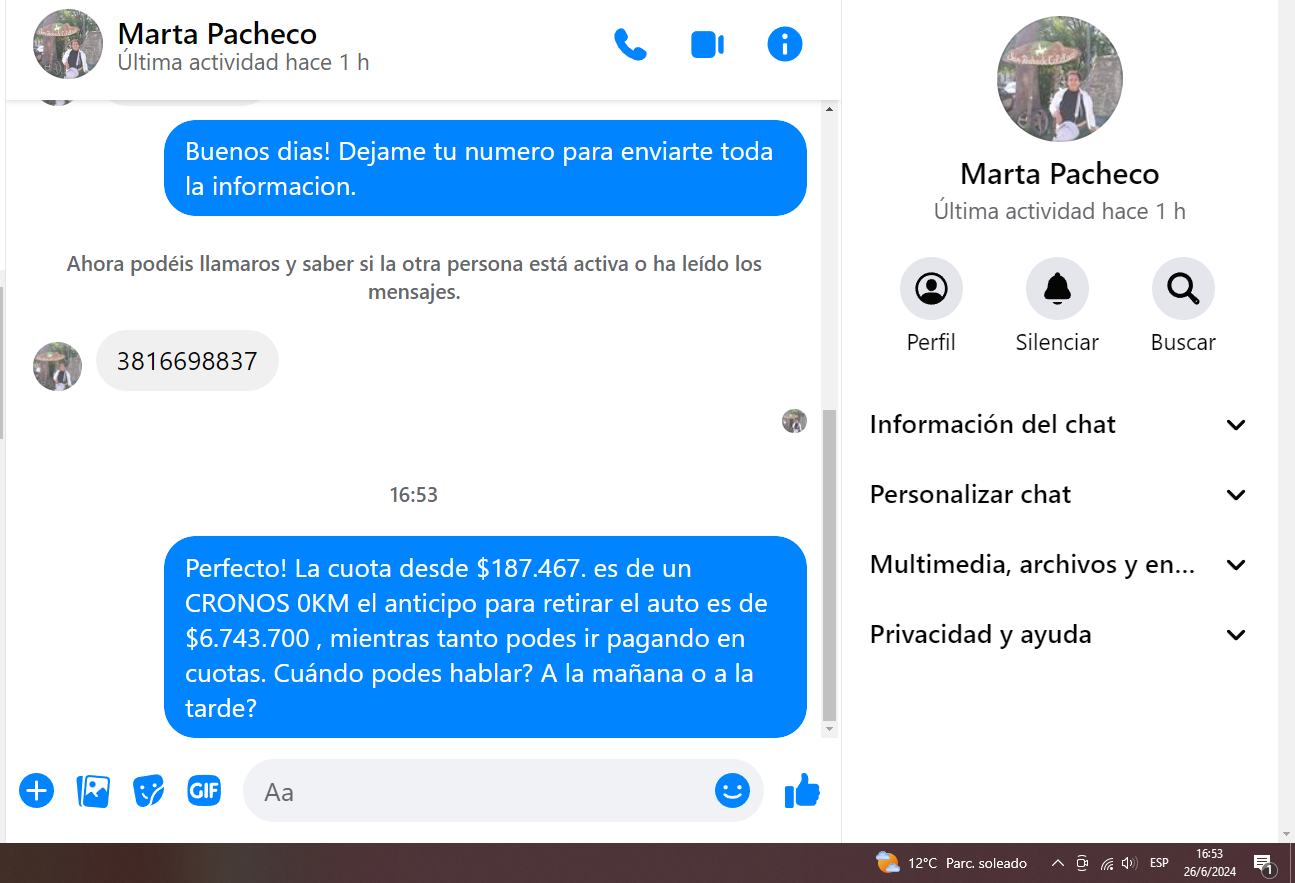Image resolution: width=1295 pixels, height=883 pixels.
Task: Open the Windows notification center
Action: pyautogui.click(x=1263, y=863)
